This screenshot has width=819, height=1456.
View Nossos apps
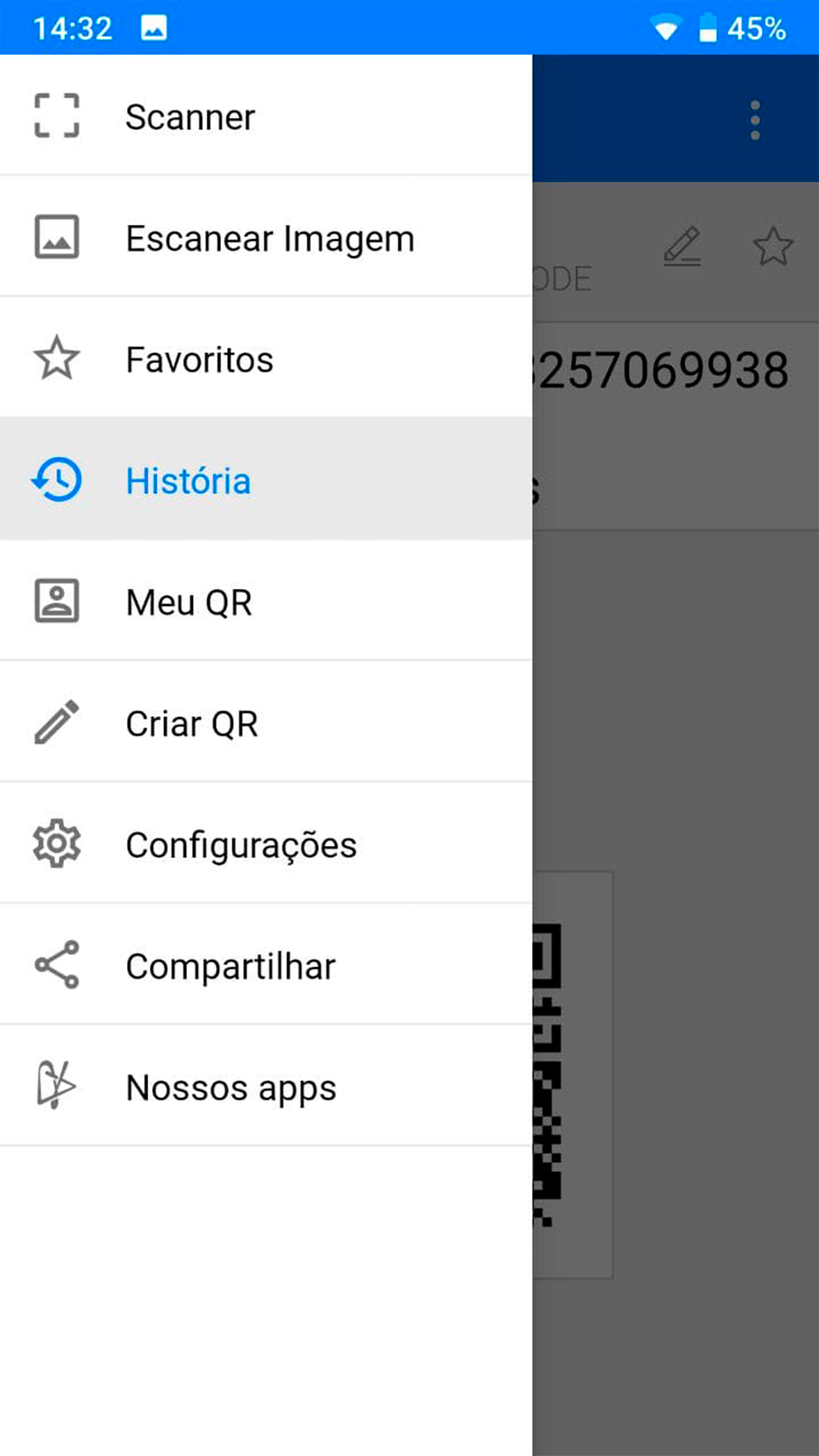pyautogui.click(x=231, y=1087)
